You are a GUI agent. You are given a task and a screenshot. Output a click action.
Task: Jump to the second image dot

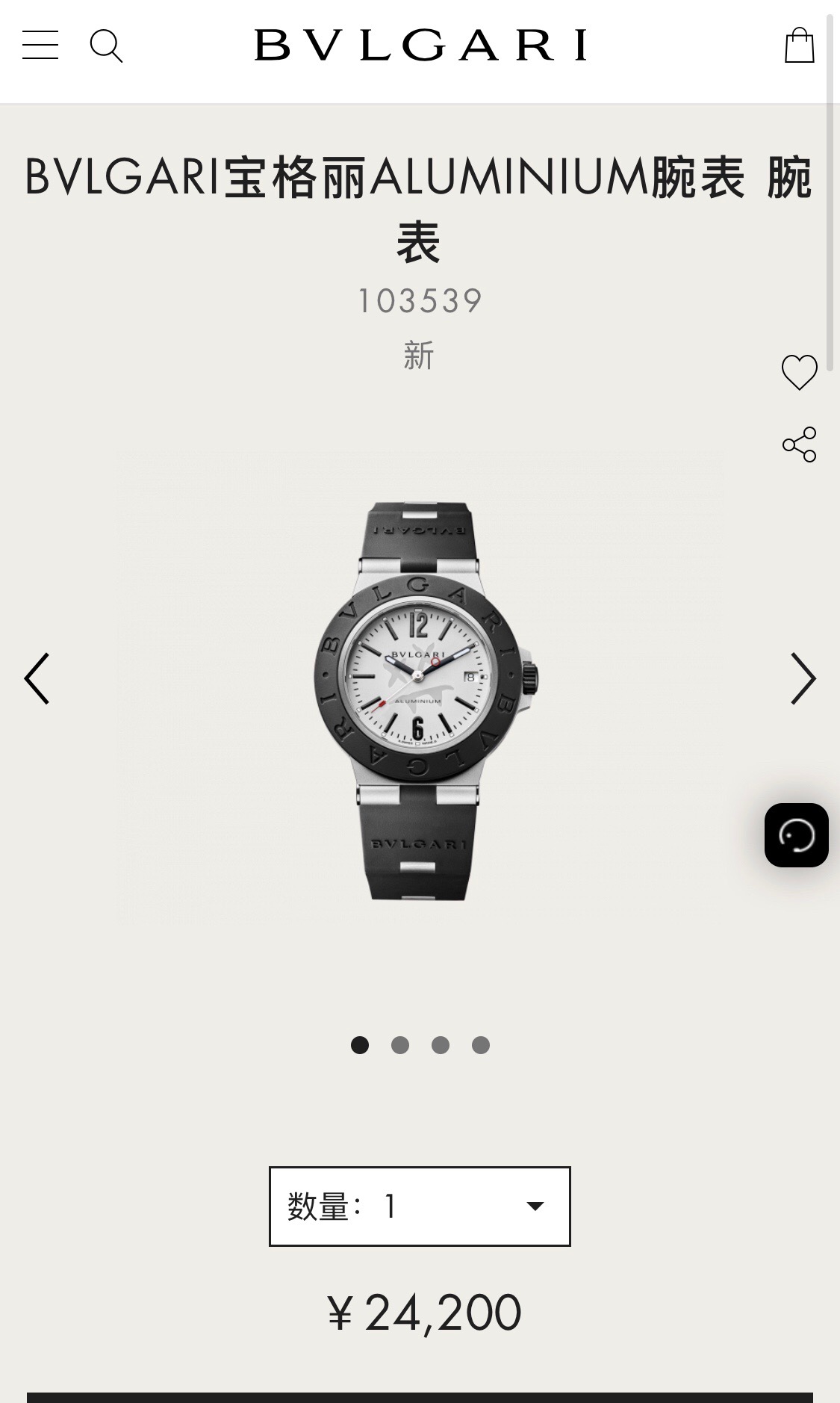pyautogui.click(x=400, y=1045)
